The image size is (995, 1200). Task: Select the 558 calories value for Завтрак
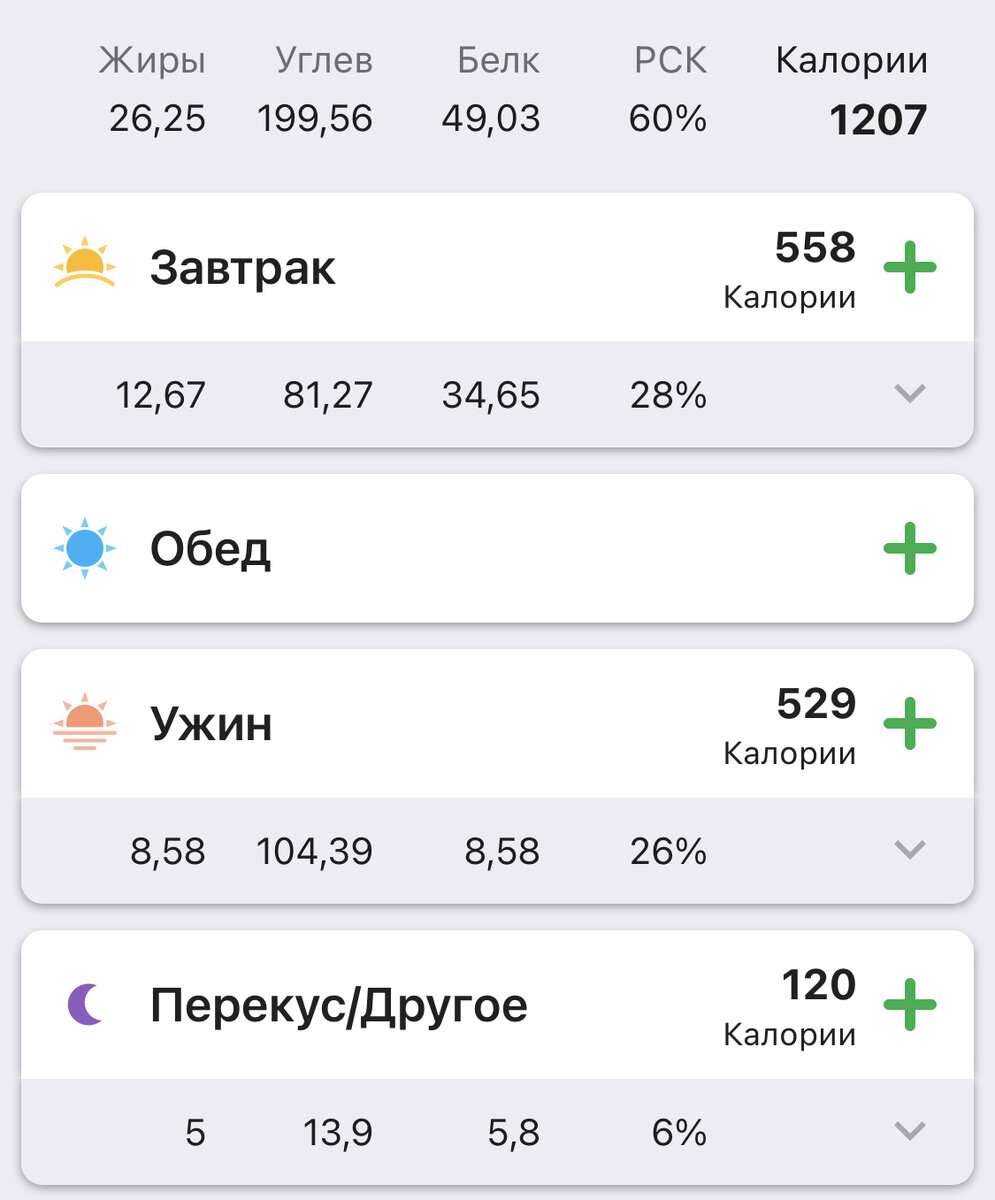point(816,247)
